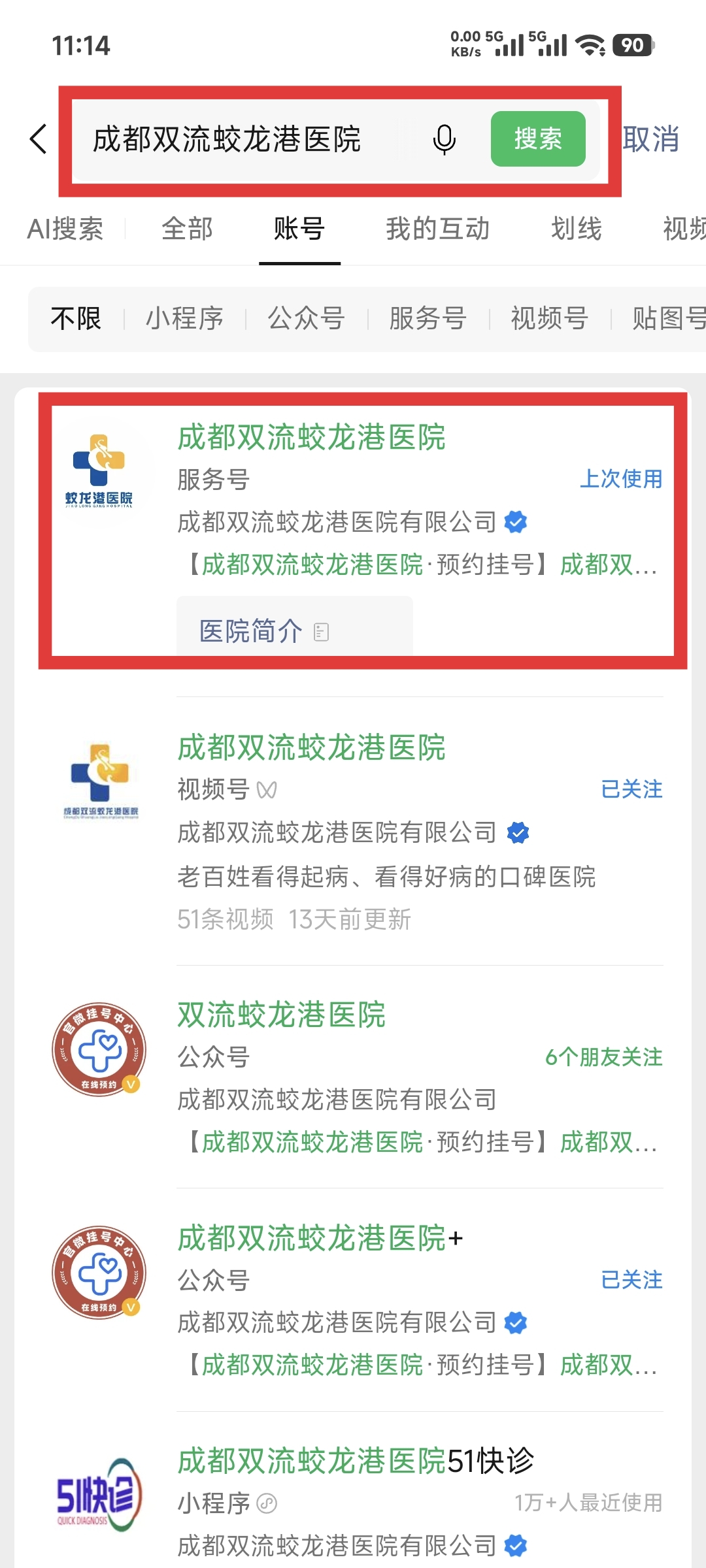Filter results by 公众号
The width and height of the screenshot is (706, 1568).
click(306, 319)
